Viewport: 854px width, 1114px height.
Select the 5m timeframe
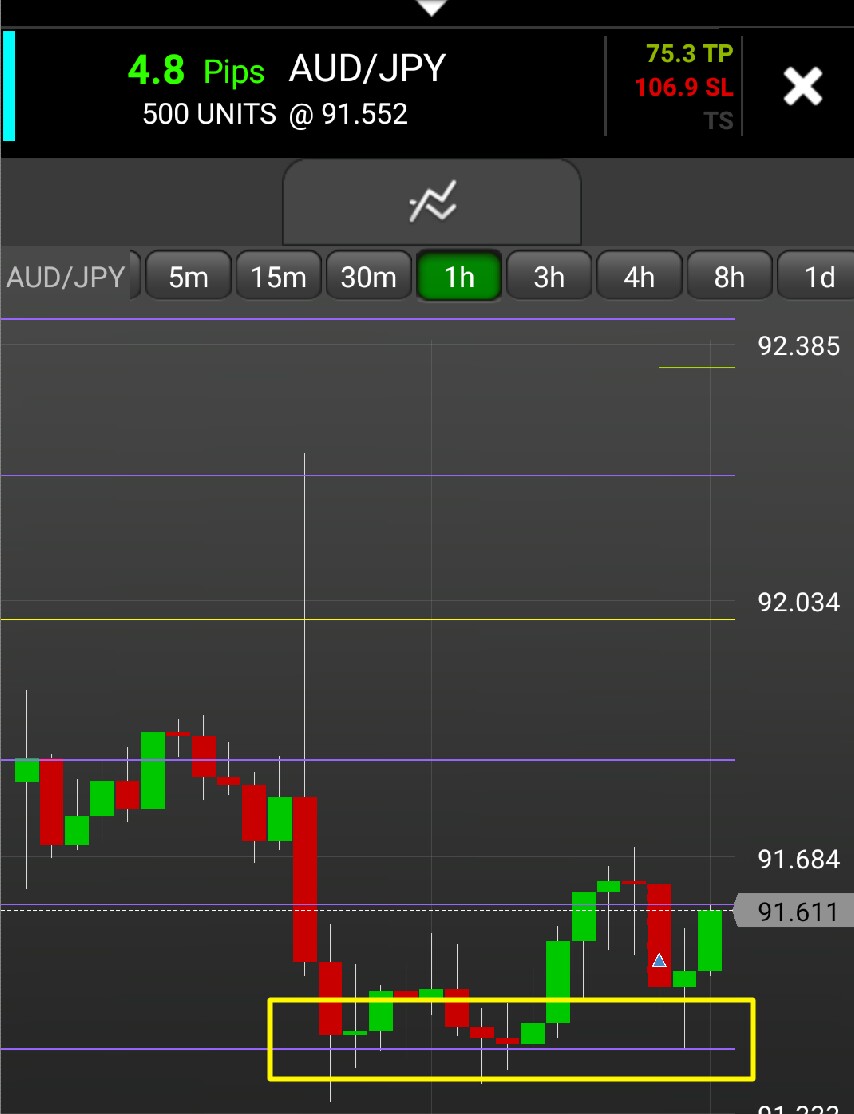point(188,277)
